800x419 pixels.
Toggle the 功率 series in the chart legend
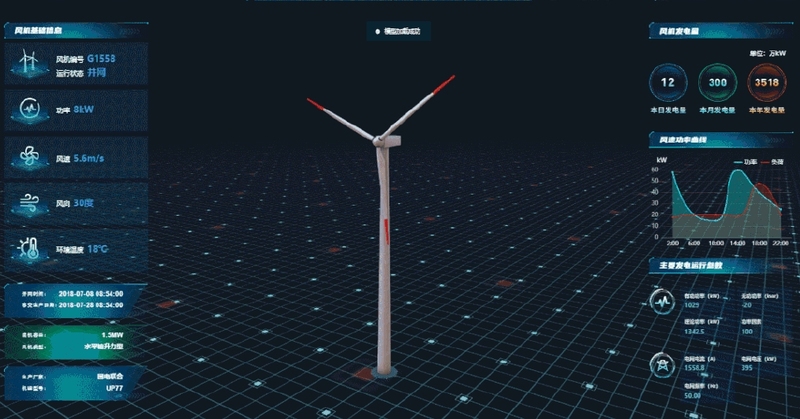pyautogui.click(x=745, y=161)
